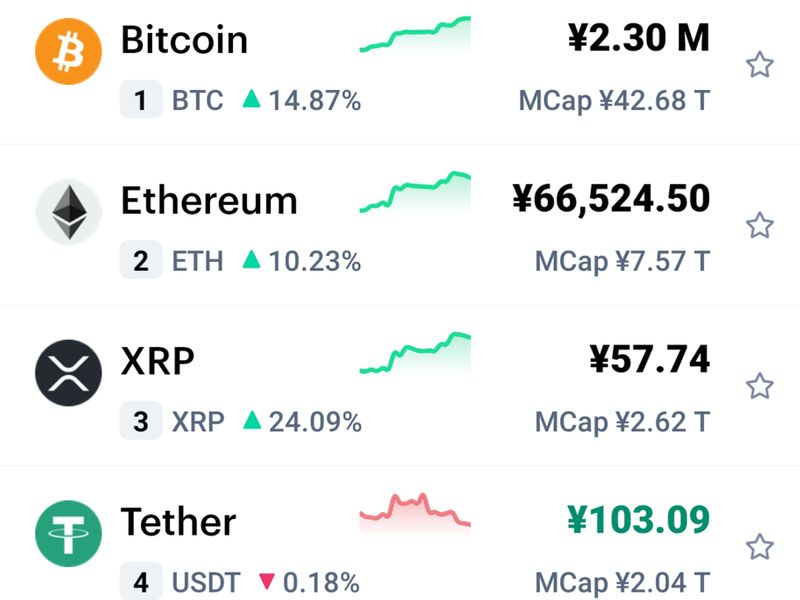Open the Tether coin details
This screenshot has width=800, height=600.
point(178,522)
